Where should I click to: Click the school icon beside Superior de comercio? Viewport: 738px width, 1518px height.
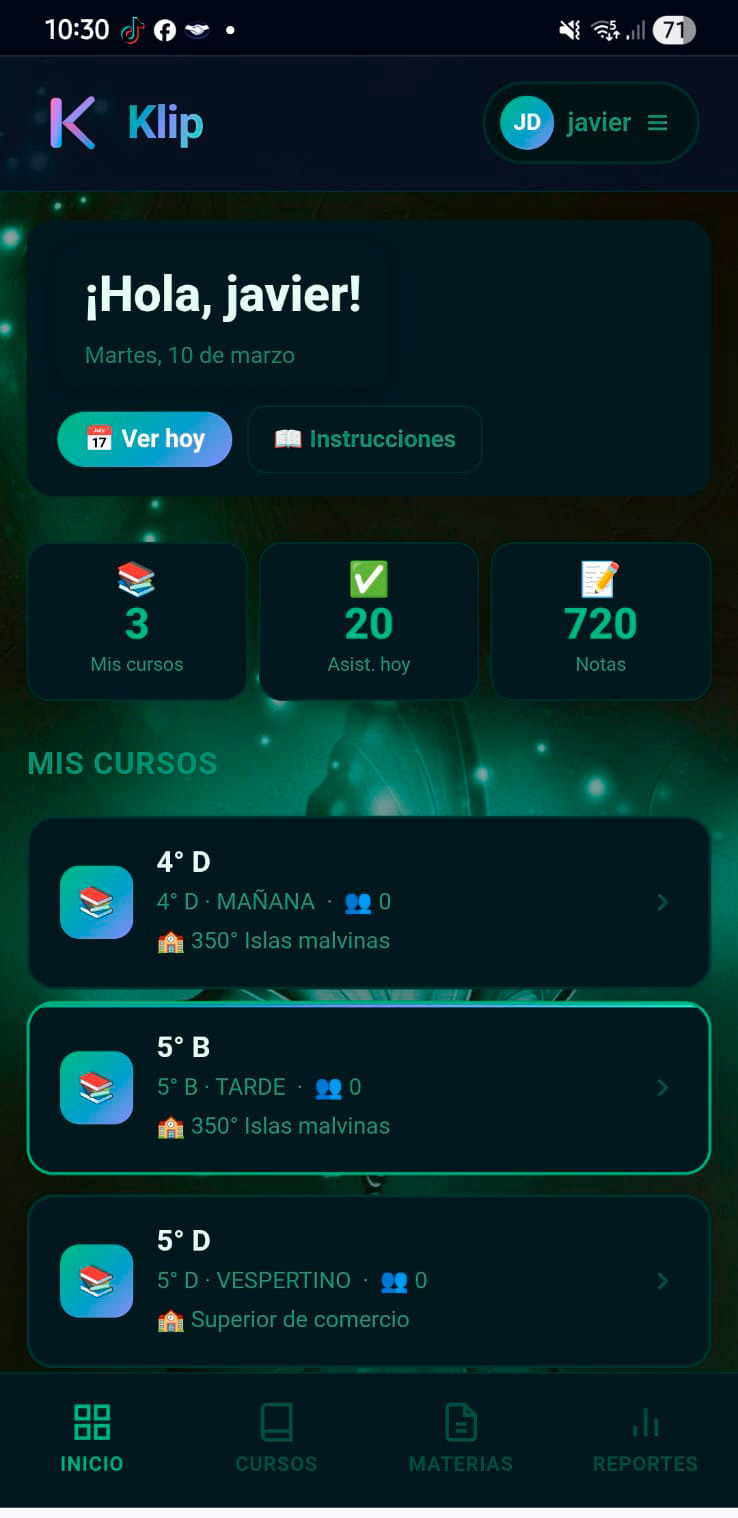172,1319
